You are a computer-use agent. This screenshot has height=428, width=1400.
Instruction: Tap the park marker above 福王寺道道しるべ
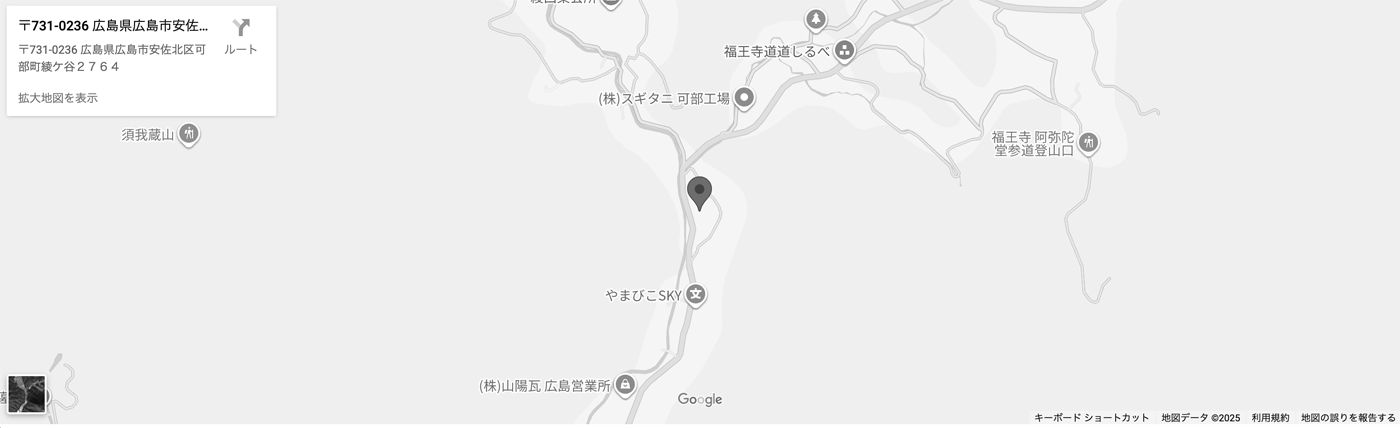pos(817,19)
